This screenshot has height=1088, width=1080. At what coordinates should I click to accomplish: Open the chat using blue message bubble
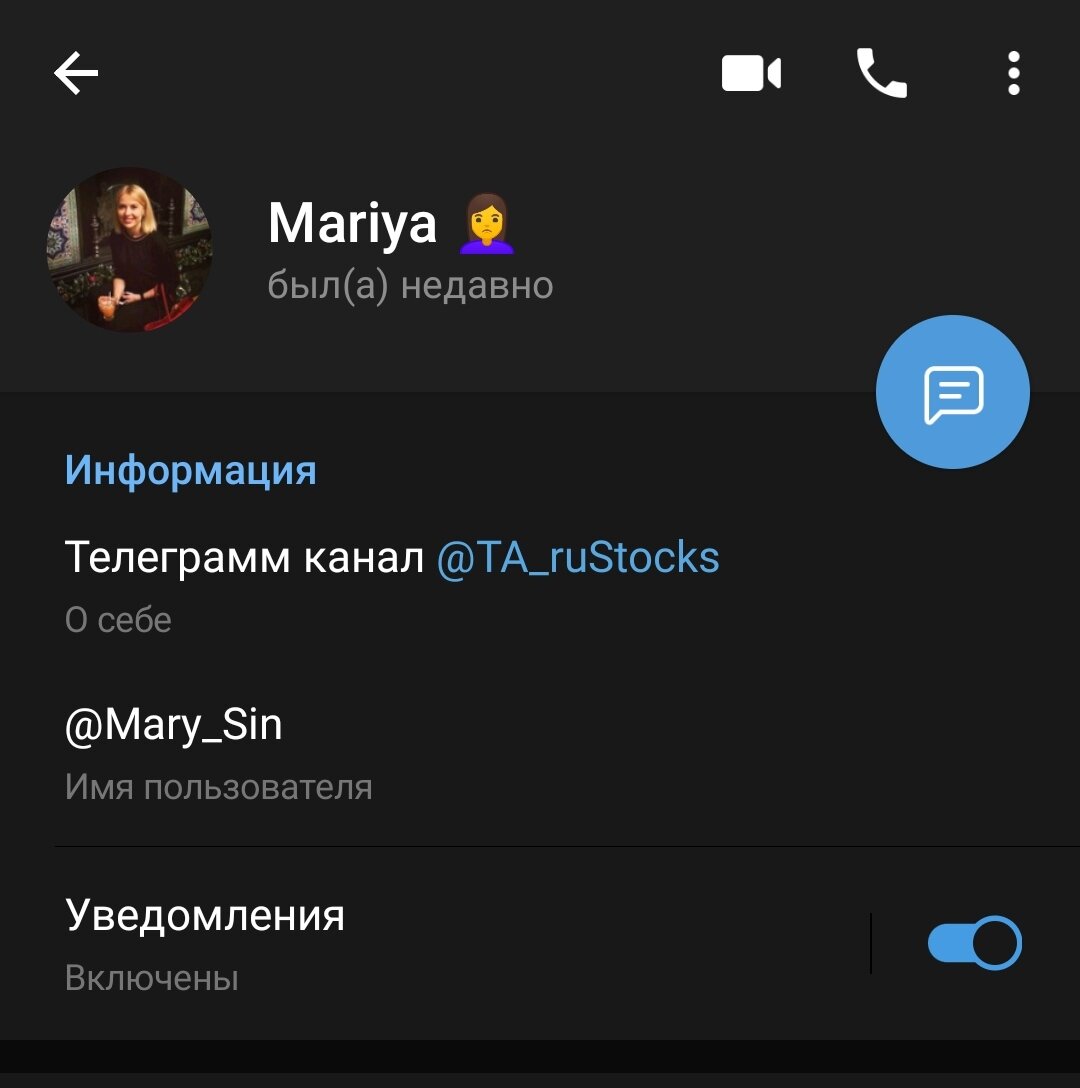coord(952,391)
